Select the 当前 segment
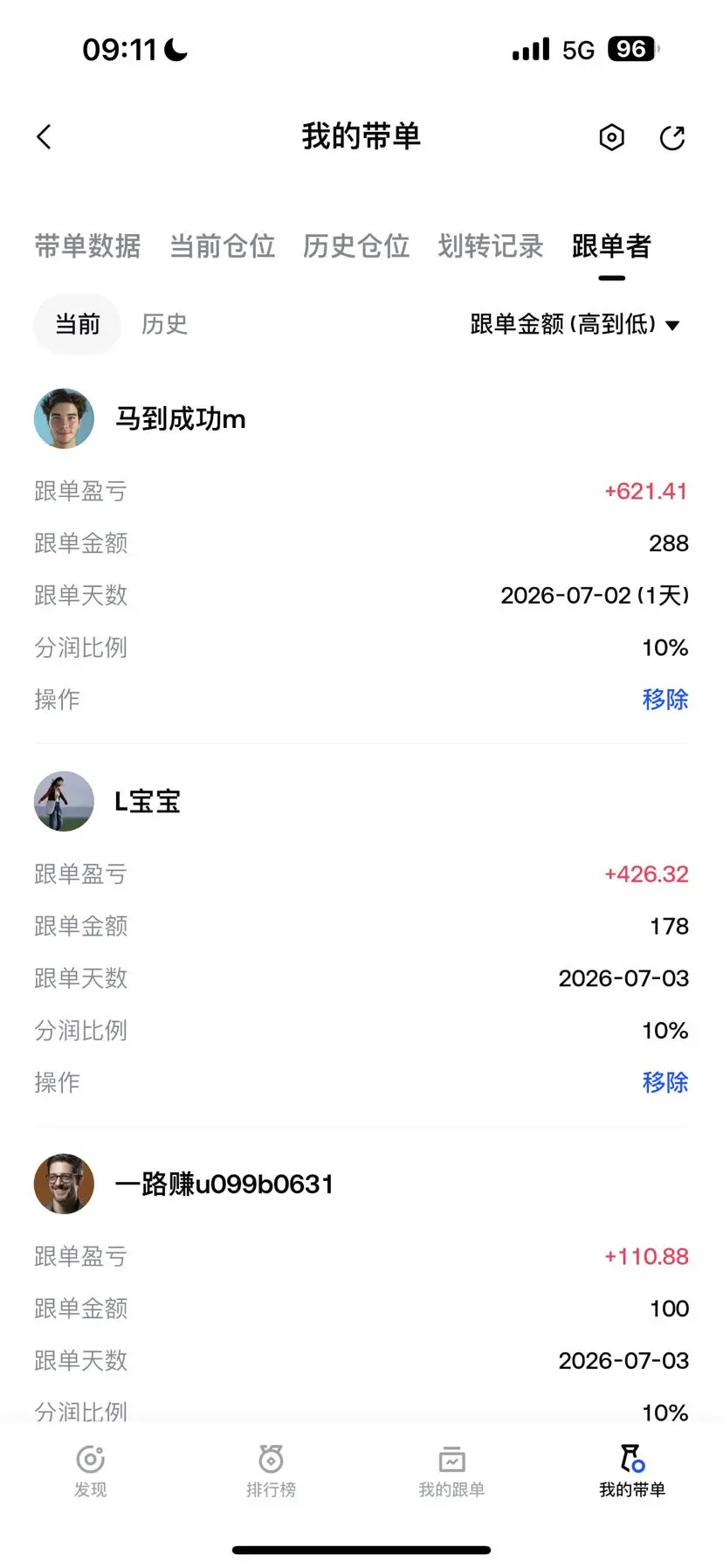The width and height of the screenshot is (723, 1568). pyautogui.click(x=77, y=324)
